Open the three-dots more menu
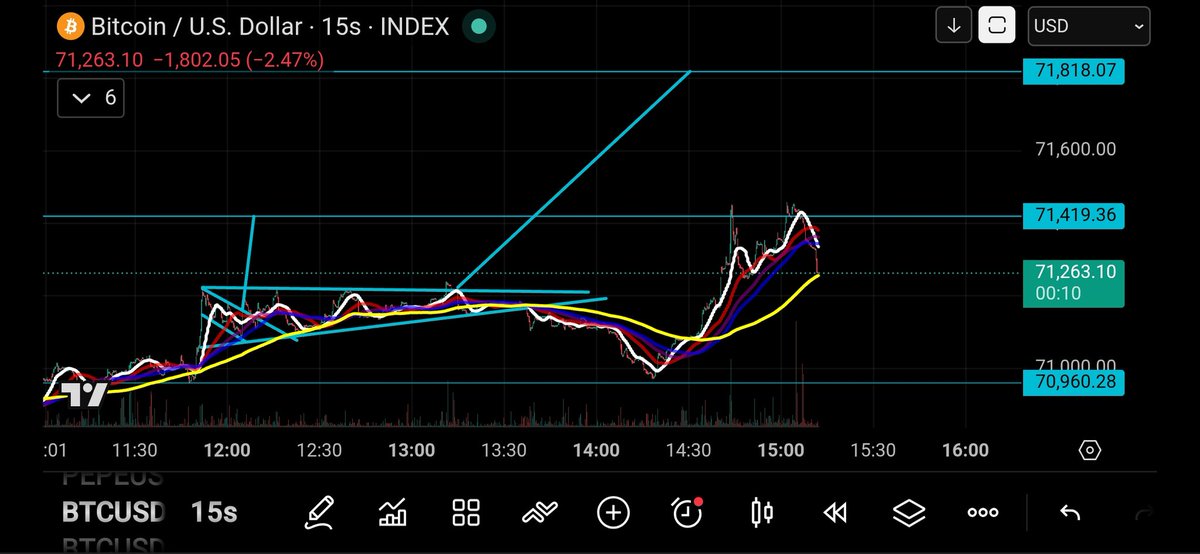The width and height of the screenshot is (1200, 554). click(982, 513)
